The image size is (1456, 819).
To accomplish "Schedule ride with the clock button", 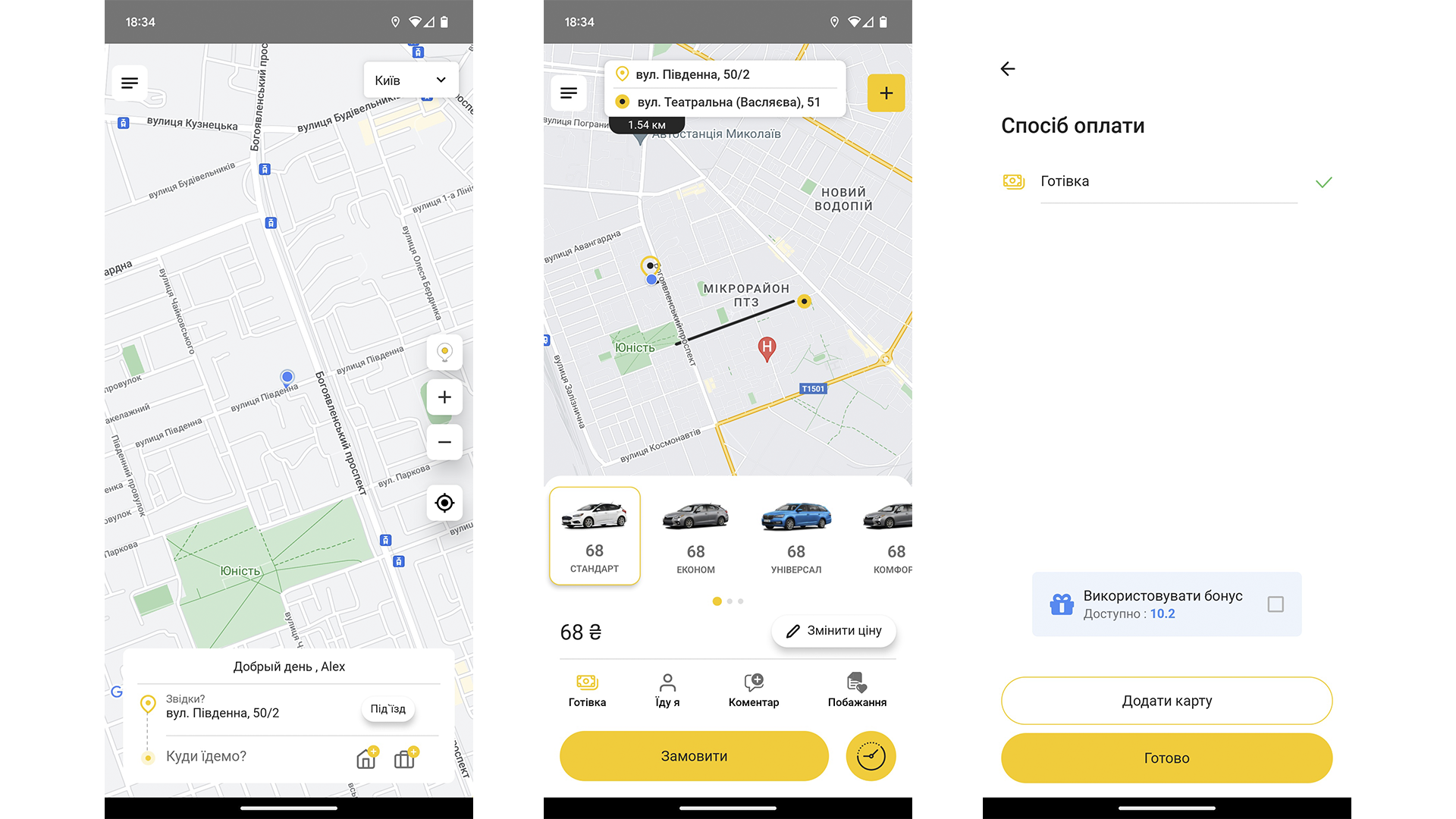I will coord(871,756).
